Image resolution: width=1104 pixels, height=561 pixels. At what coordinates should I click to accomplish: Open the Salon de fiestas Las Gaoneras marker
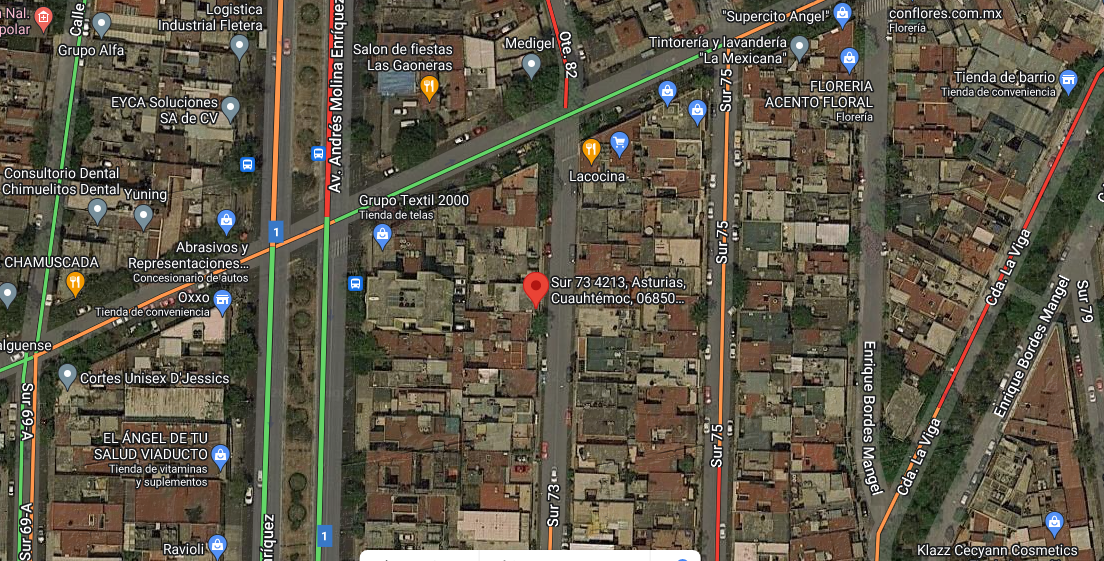click(429, 89)
